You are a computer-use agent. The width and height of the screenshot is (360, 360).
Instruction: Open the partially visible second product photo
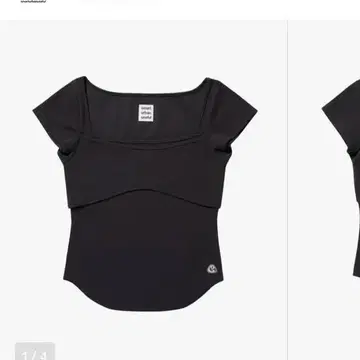(x=324, y=190)
